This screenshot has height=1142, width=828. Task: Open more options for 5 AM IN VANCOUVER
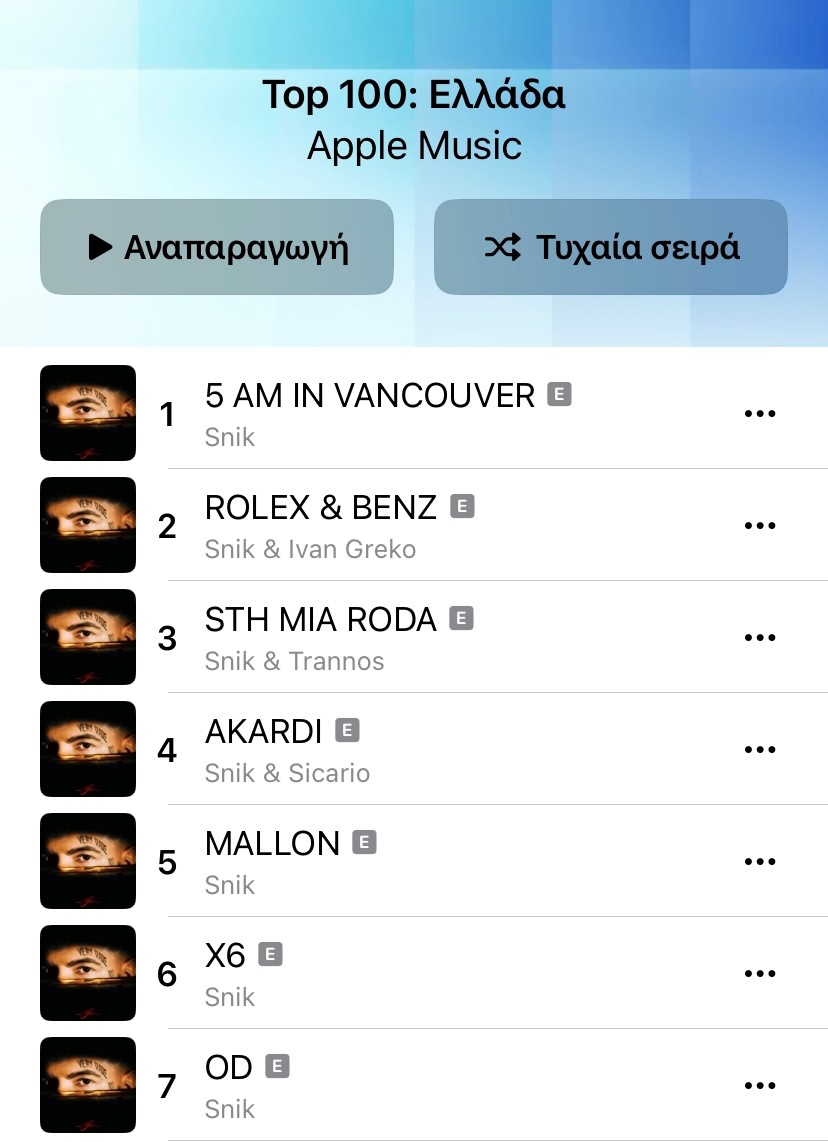tap(760, 414)
